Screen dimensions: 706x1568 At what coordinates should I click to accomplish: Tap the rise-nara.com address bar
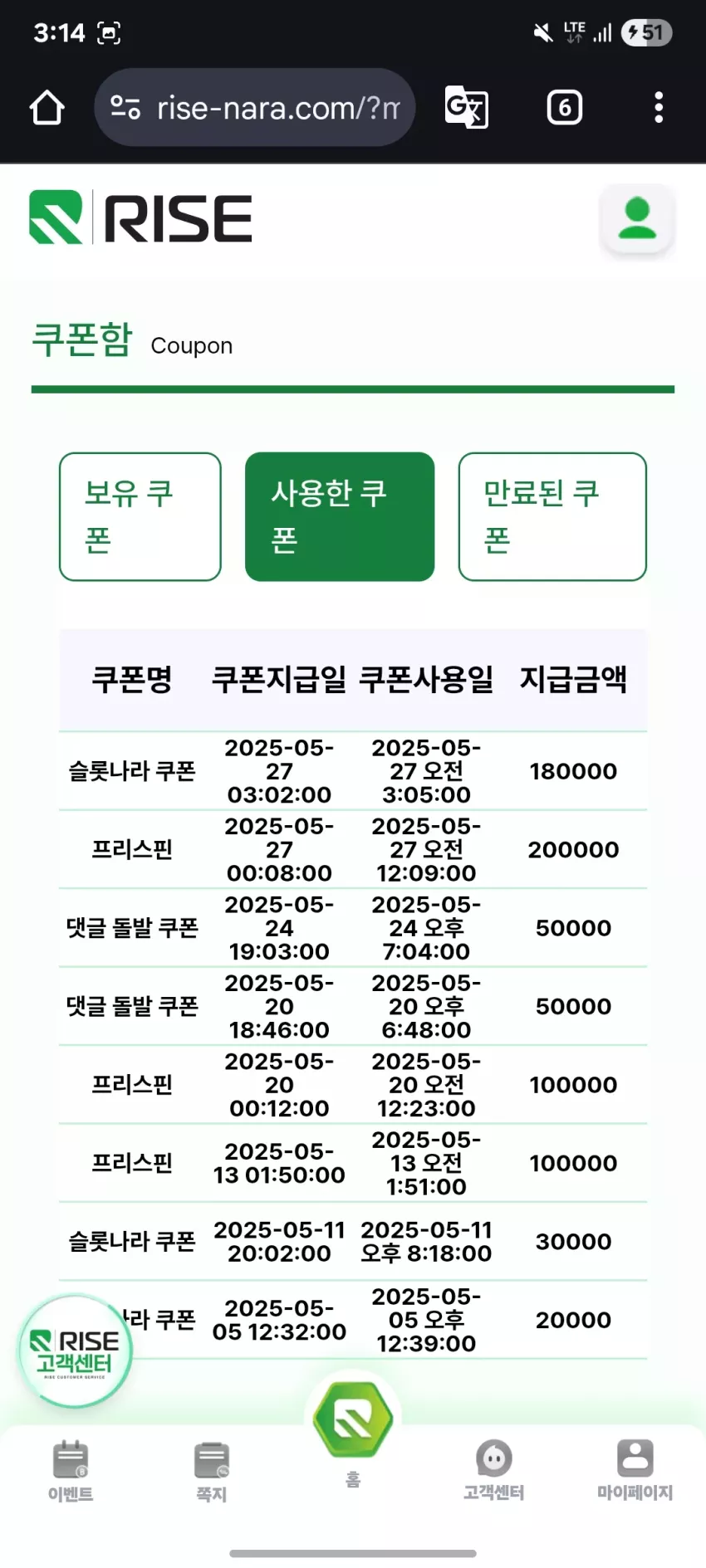[254, 108]
